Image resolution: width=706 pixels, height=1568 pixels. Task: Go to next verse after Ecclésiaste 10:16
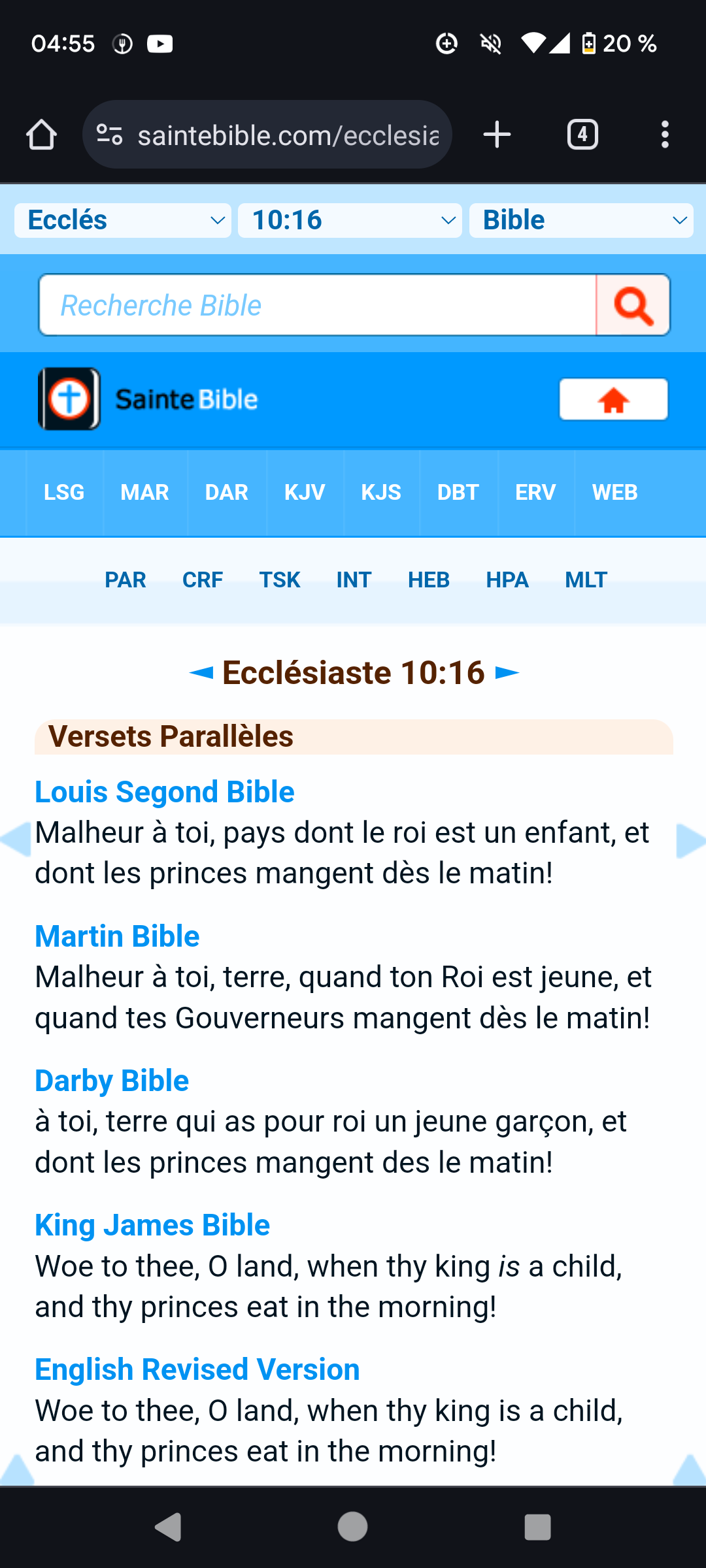(507, 672)
